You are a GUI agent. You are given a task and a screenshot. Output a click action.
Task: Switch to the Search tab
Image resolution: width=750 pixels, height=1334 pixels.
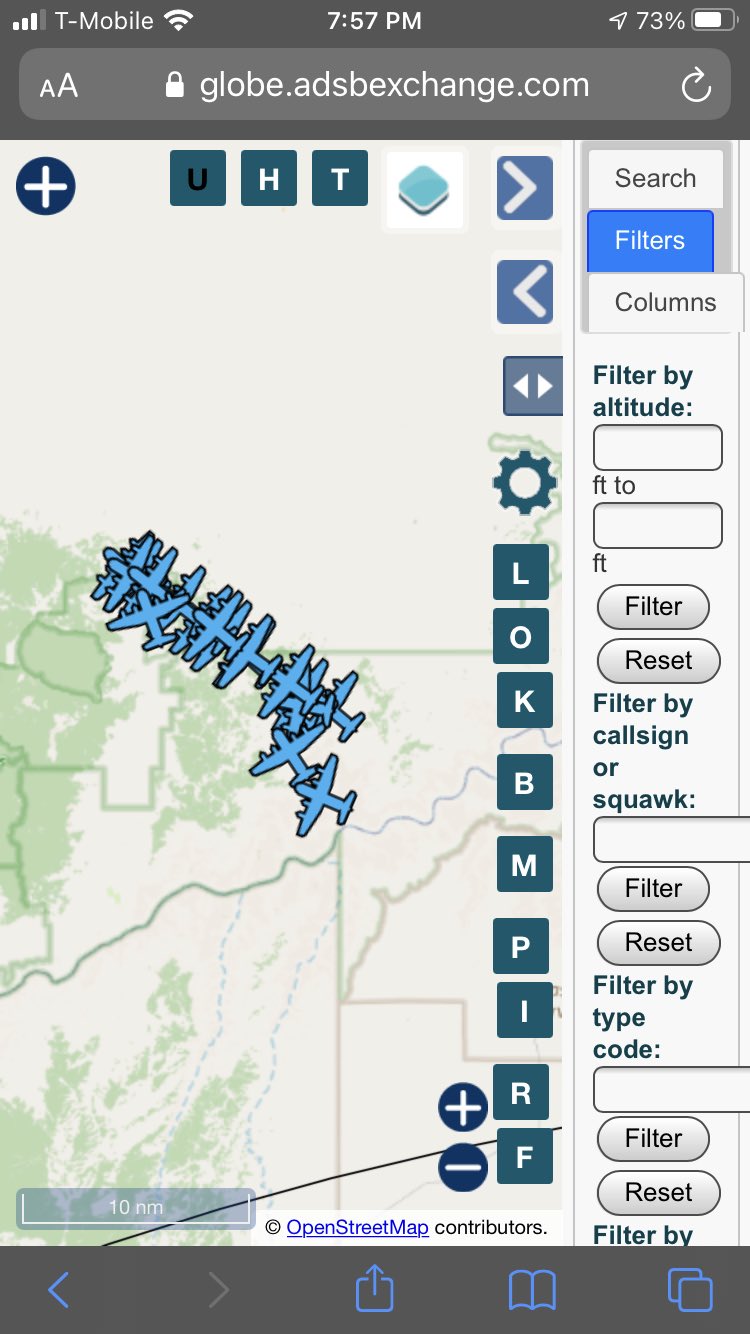655,178
